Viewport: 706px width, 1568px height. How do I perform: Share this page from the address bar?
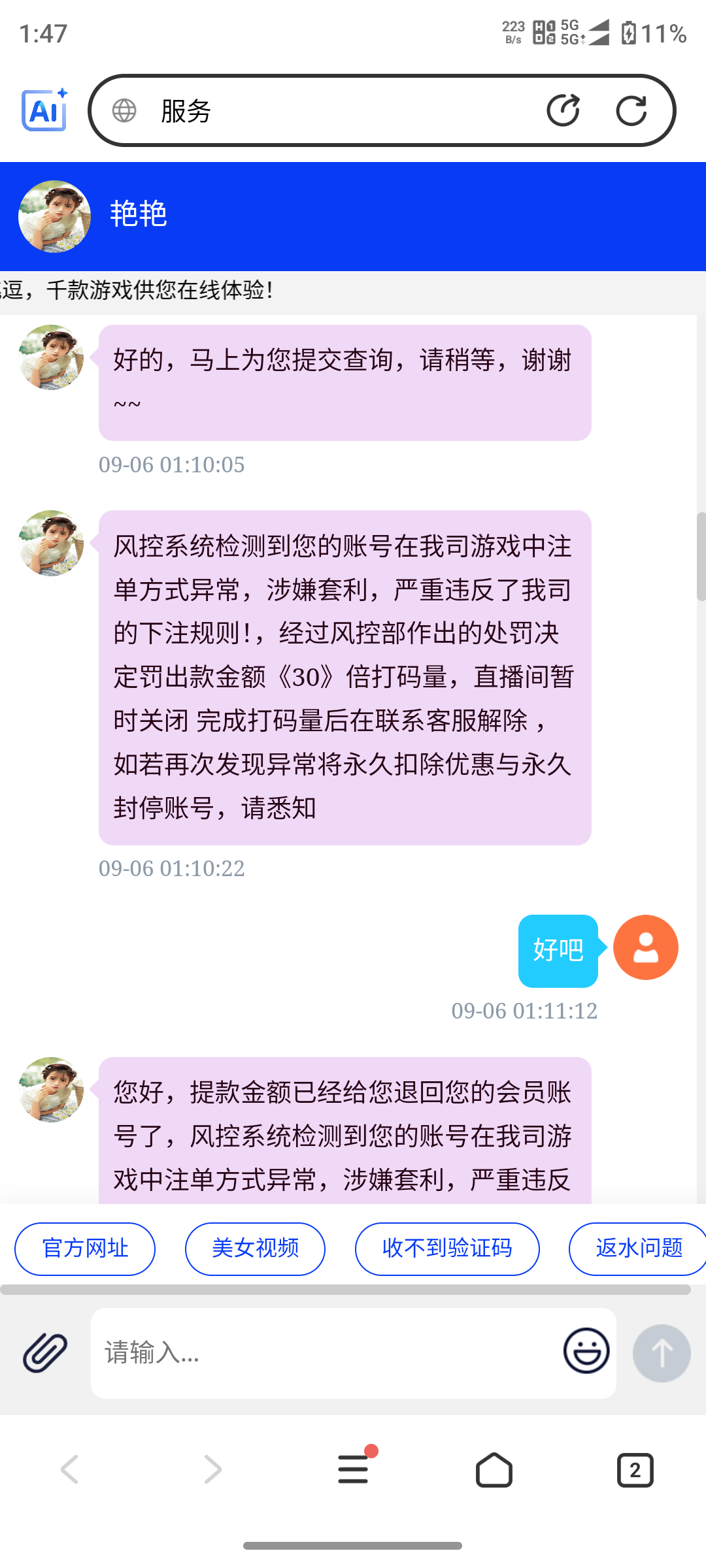pos(563,110)
